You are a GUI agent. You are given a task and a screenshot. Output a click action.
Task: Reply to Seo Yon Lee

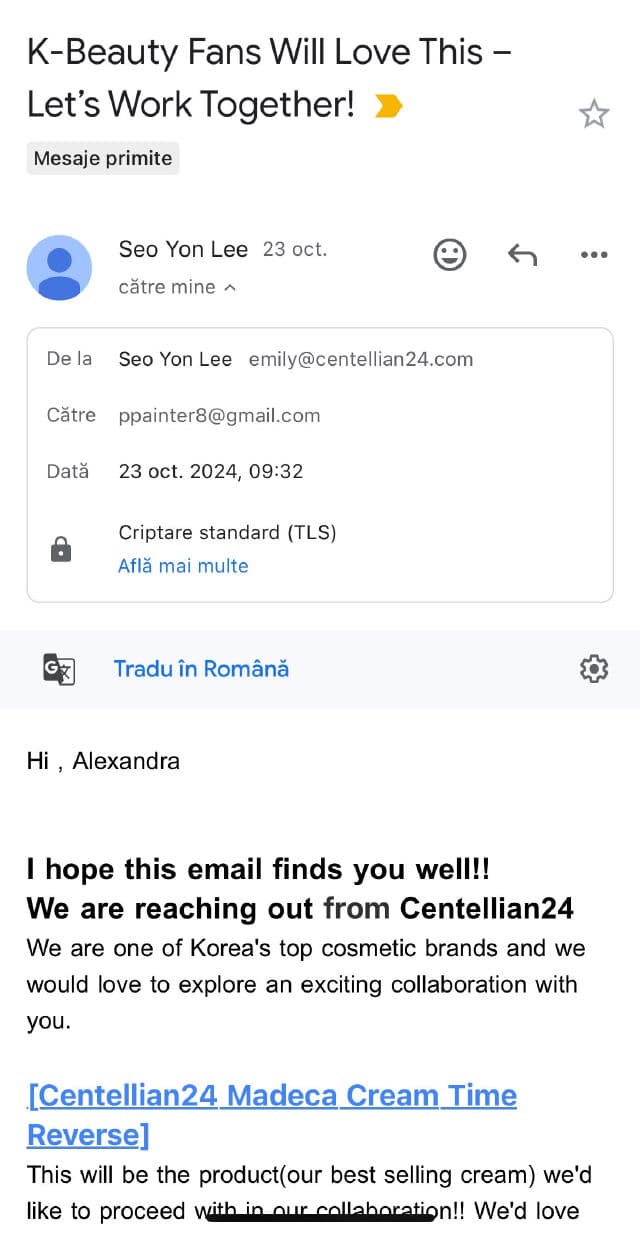(x=522, y=255)
